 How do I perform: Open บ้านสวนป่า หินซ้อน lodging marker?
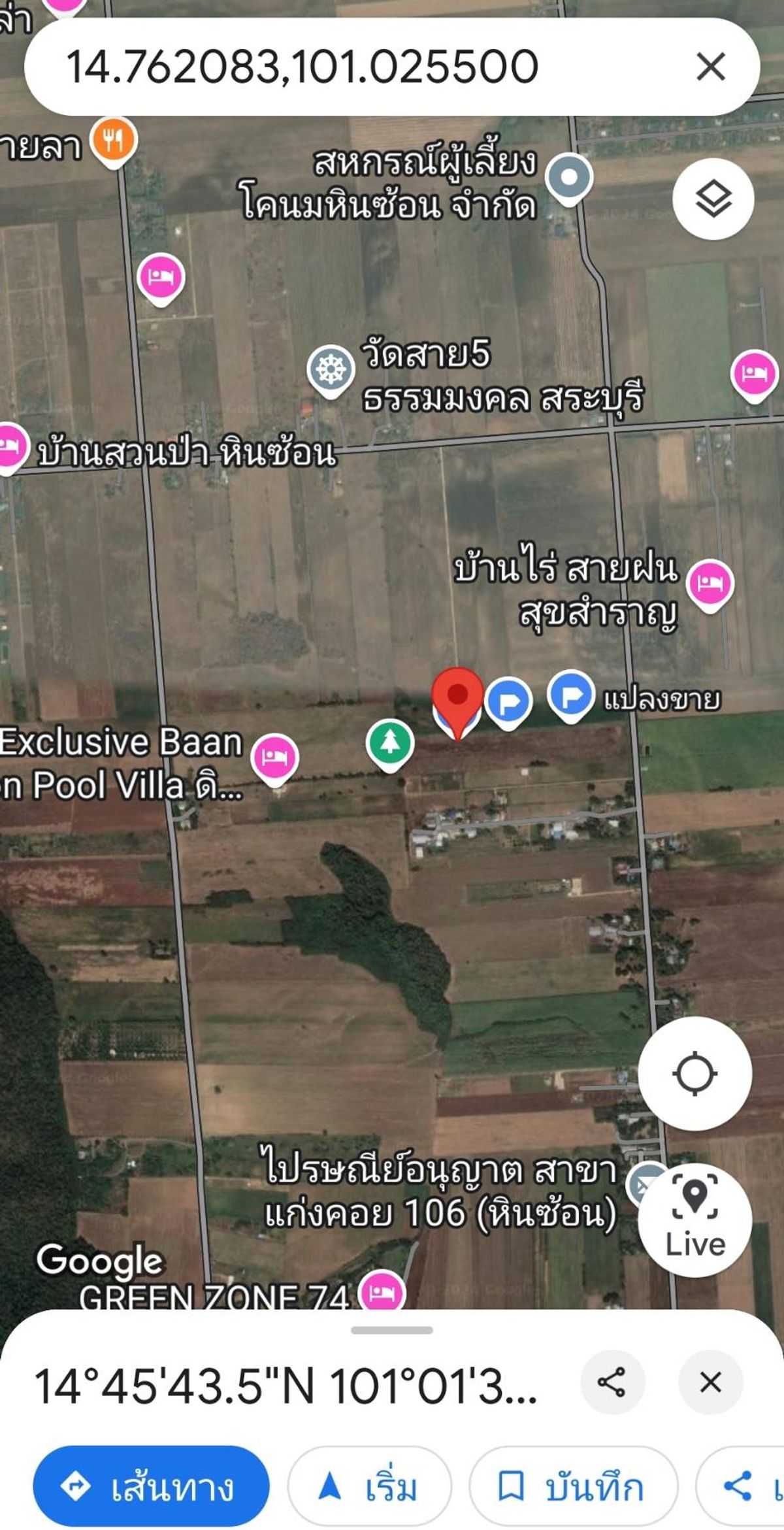pyautogui.click(x=12, y=447)
